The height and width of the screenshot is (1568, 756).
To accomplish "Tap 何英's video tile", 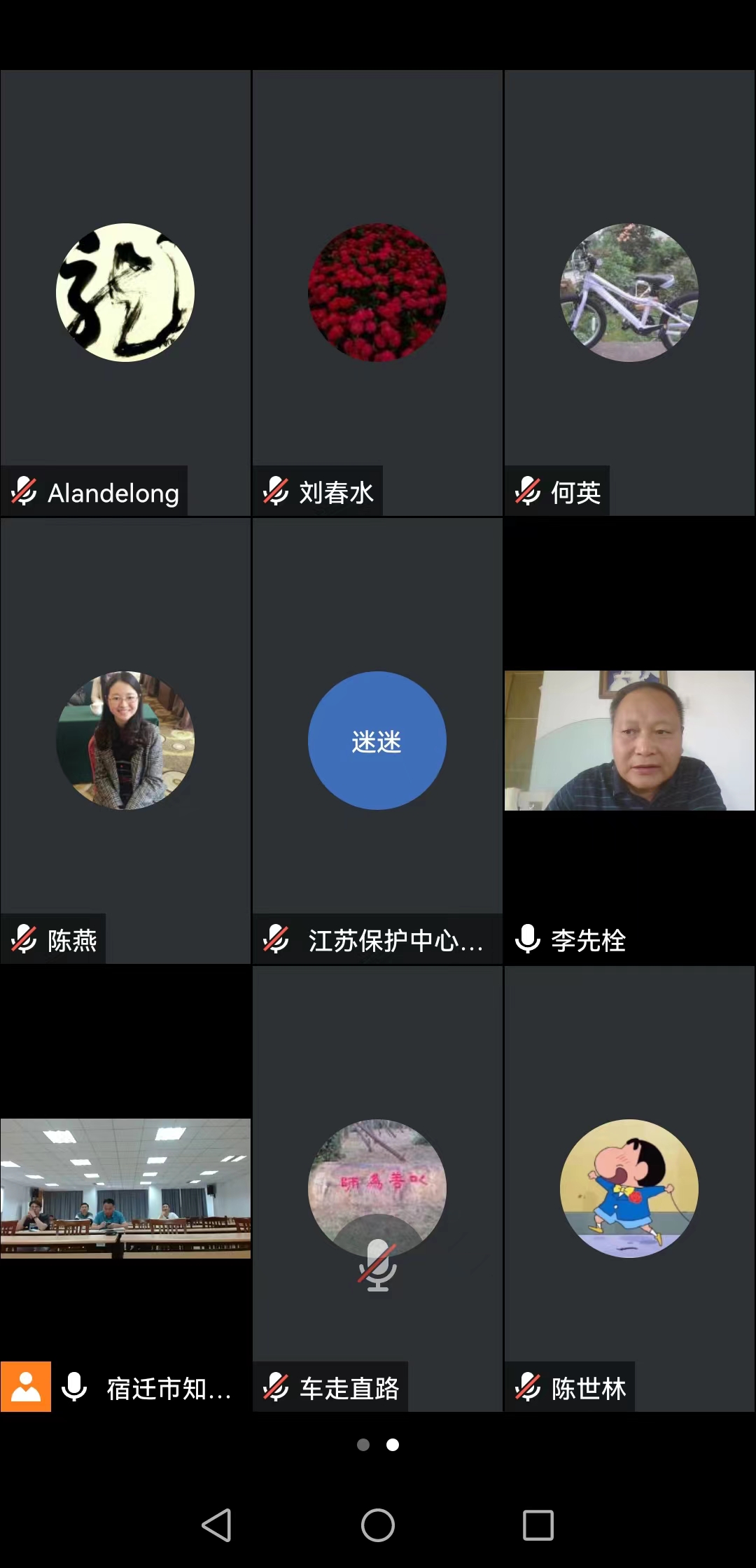I will tap(629, 293).
